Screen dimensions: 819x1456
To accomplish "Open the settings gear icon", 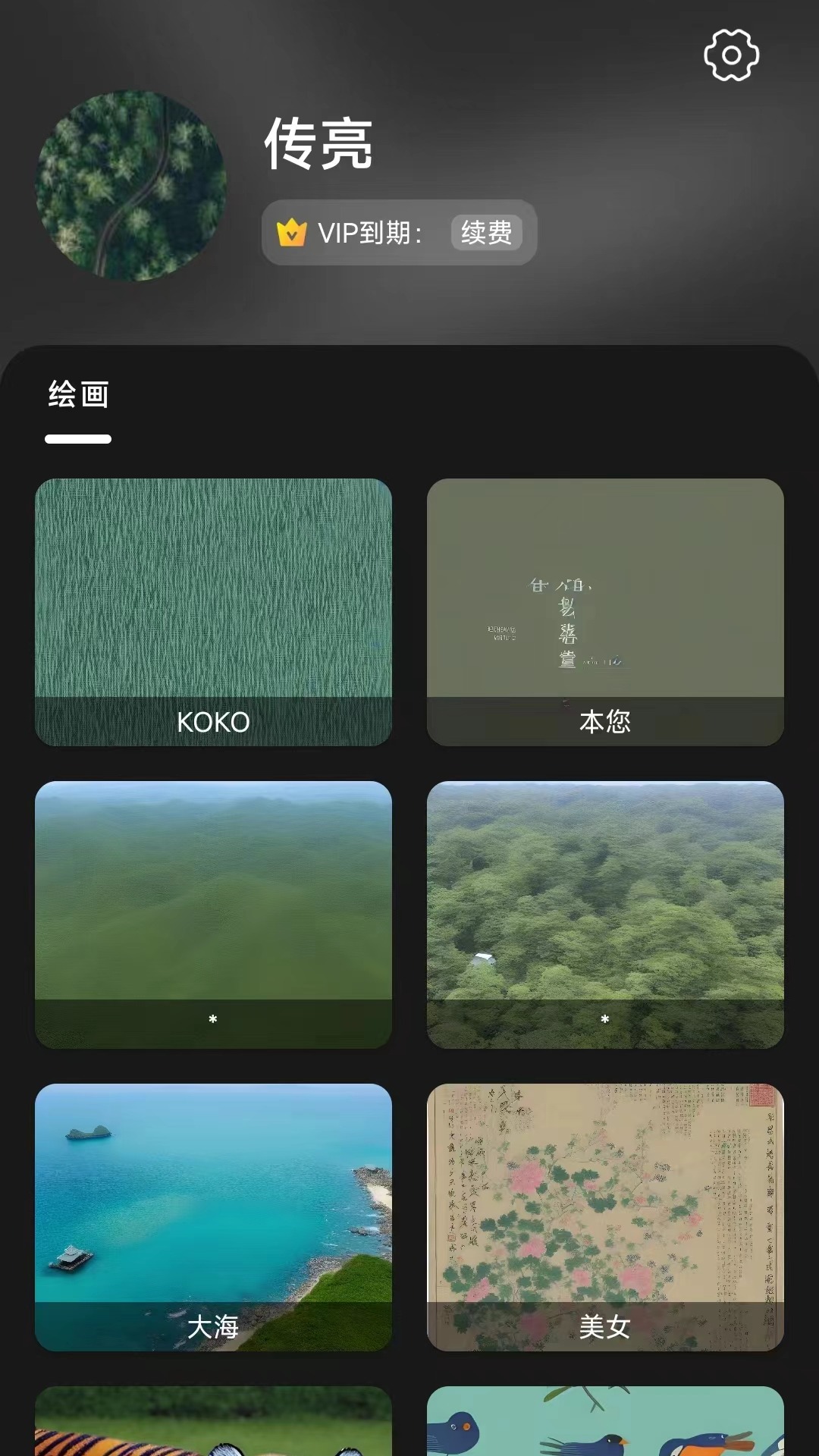I will pyautogui.click(x=730, y=54).
